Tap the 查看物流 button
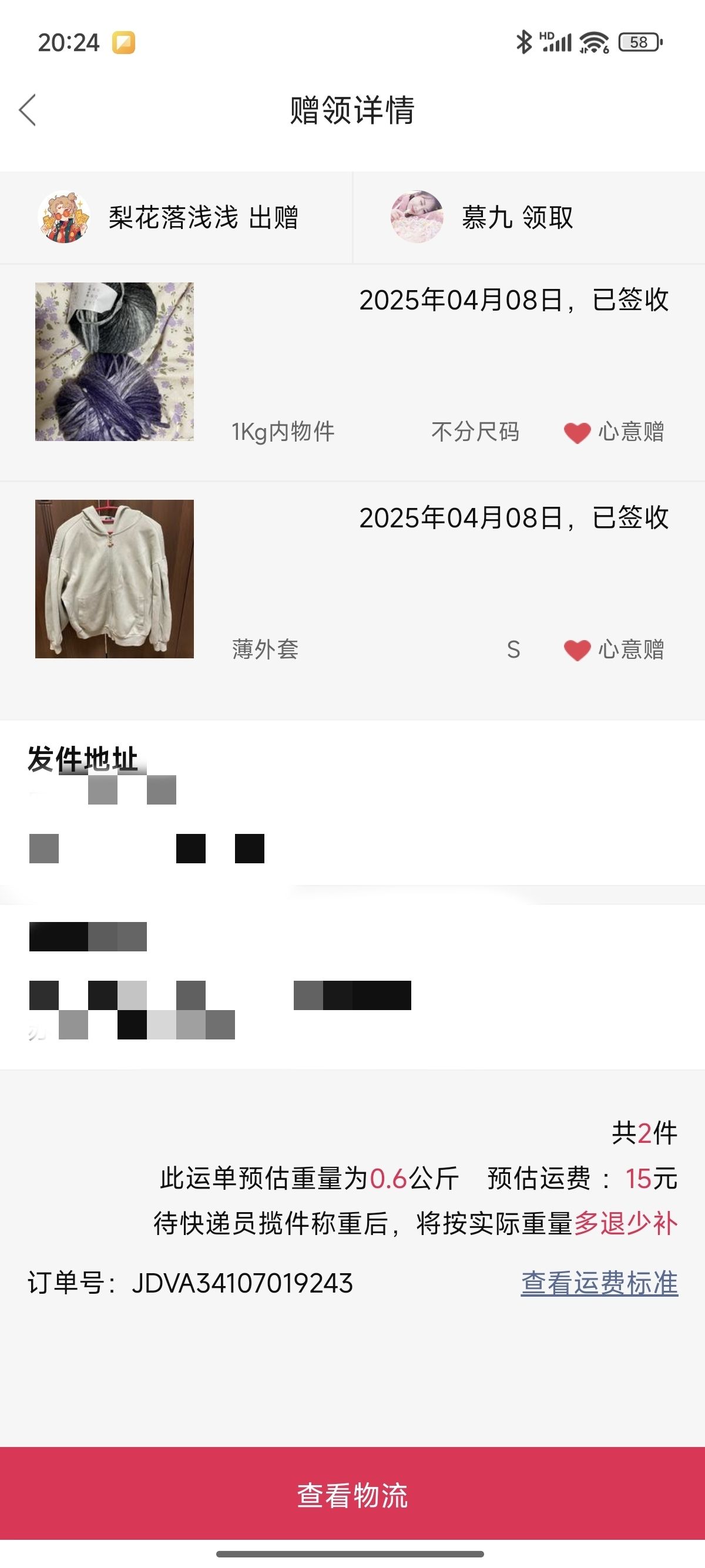Viewport: 705px width, 1568px height. (x=352, y=1495)
